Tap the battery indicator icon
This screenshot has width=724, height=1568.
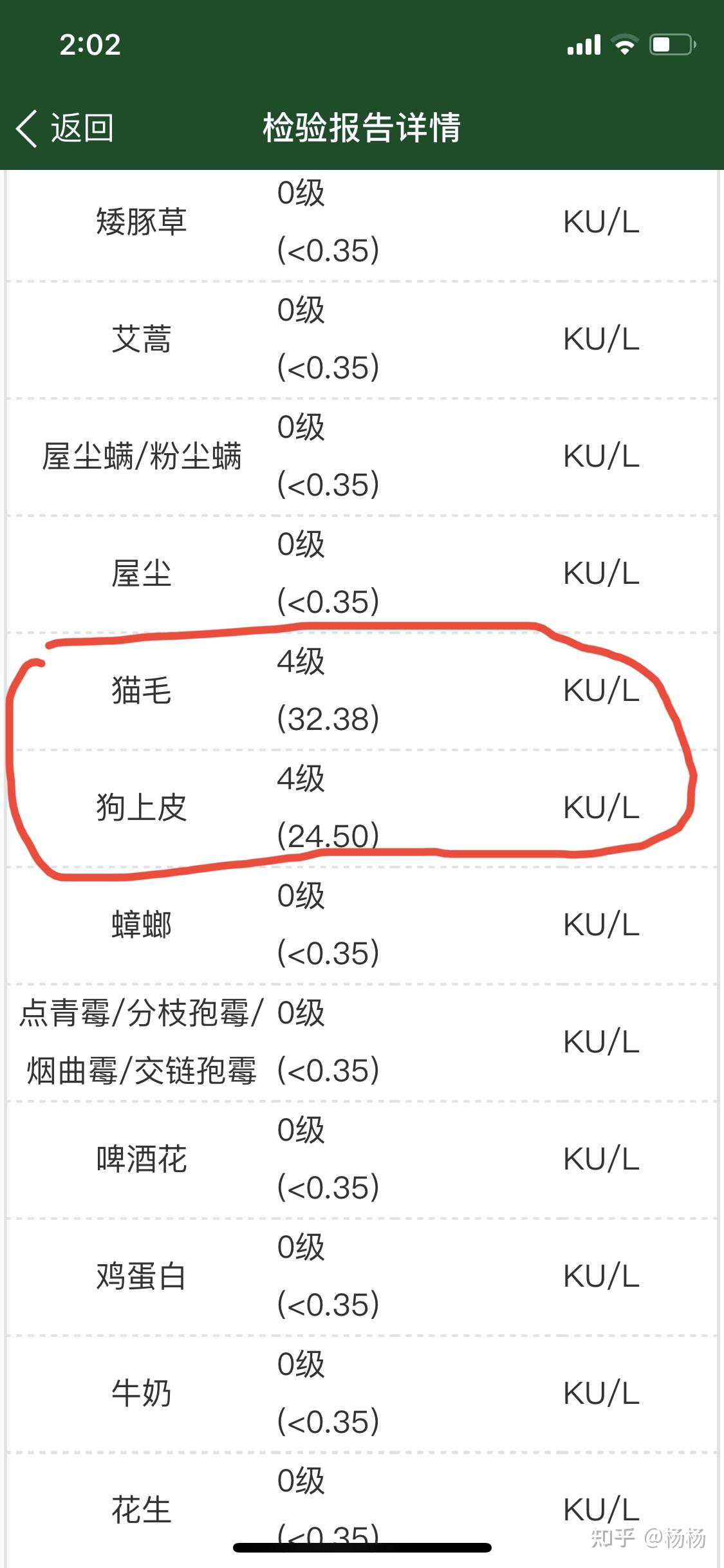coord(671,44)
